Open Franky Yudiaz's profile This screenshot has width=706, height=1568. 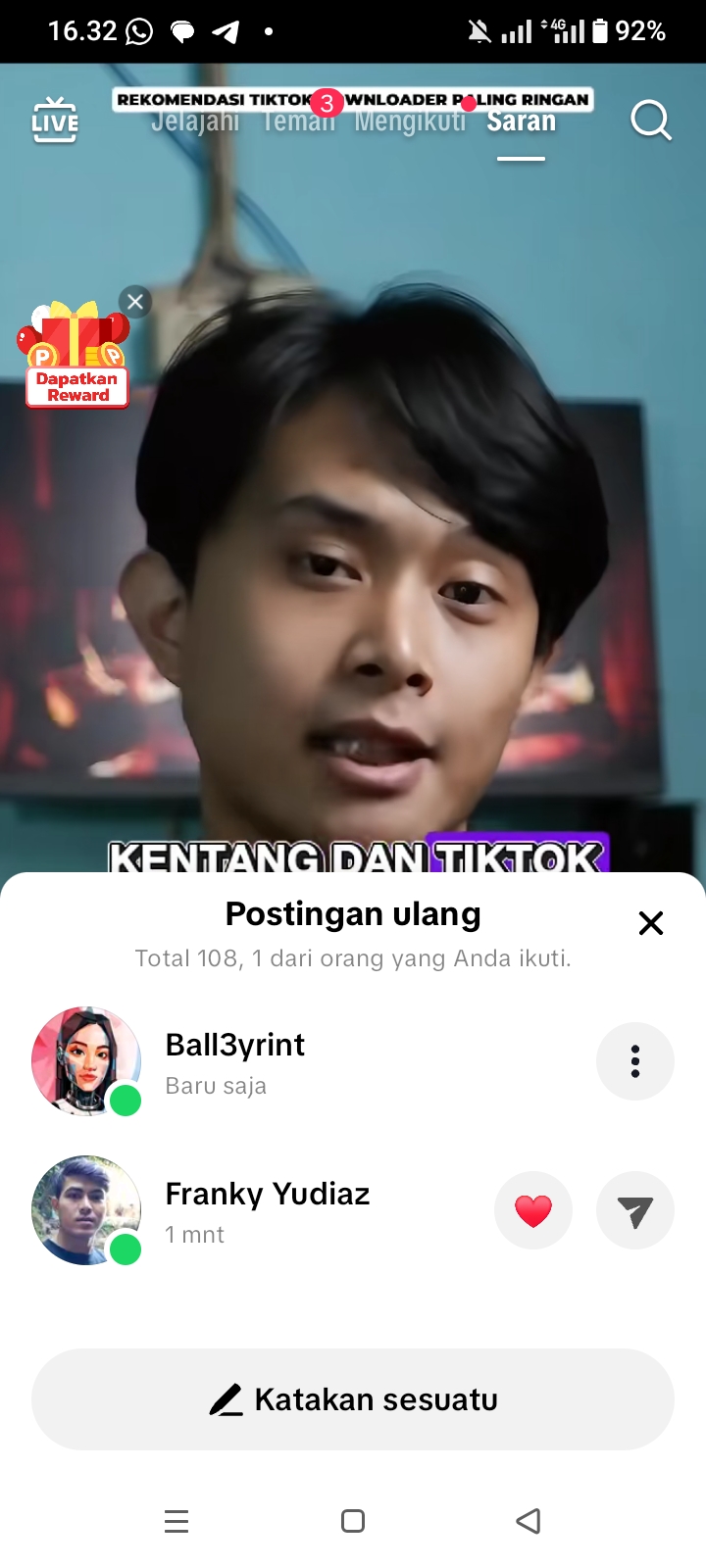pyautogui.click(x=86, y=1210)
